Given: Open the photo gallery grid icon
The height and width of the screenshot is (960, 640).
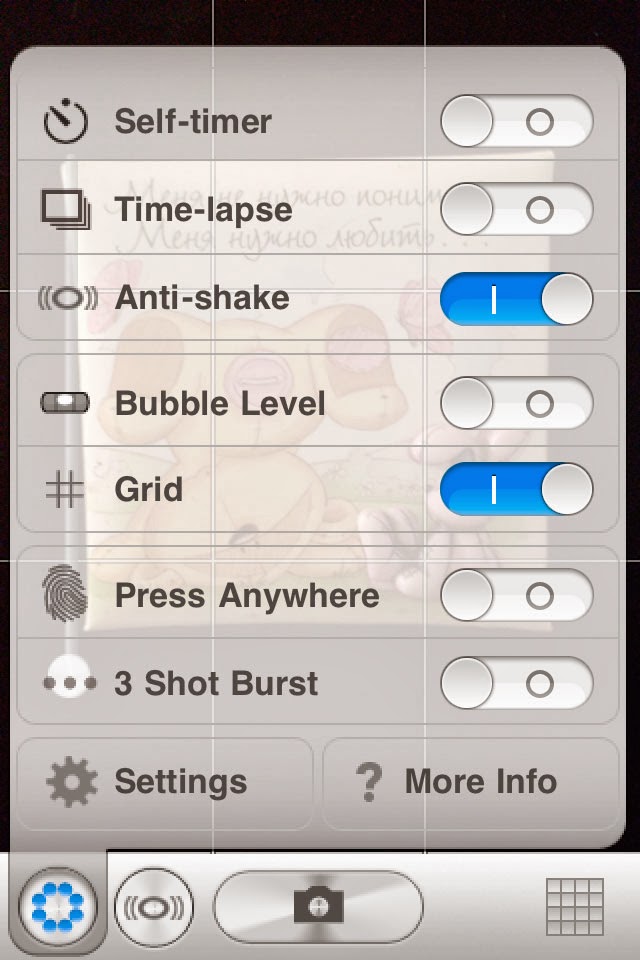Looking at the screenshot, I should (x=575, y=907).
